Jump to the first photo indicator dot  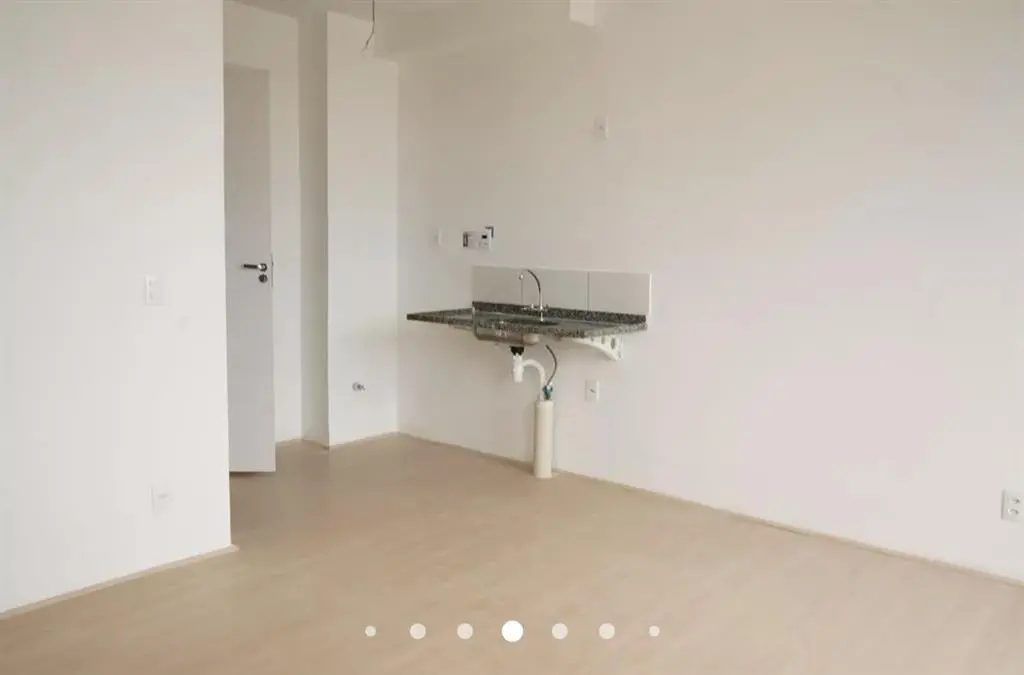[x=371, y=631]
